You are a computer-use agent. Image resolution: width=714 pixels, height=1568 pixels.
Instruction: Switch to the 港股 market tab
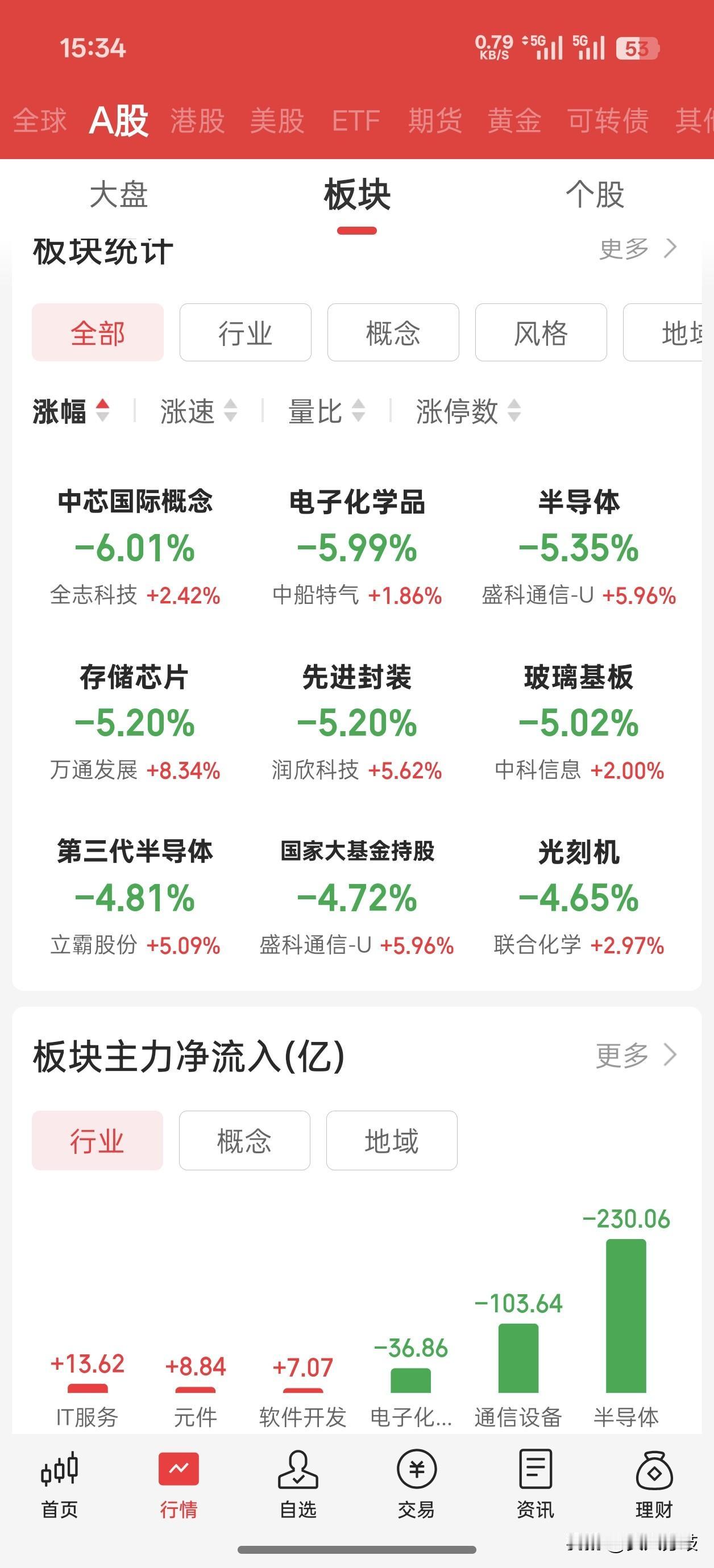[x=197, y=120]
